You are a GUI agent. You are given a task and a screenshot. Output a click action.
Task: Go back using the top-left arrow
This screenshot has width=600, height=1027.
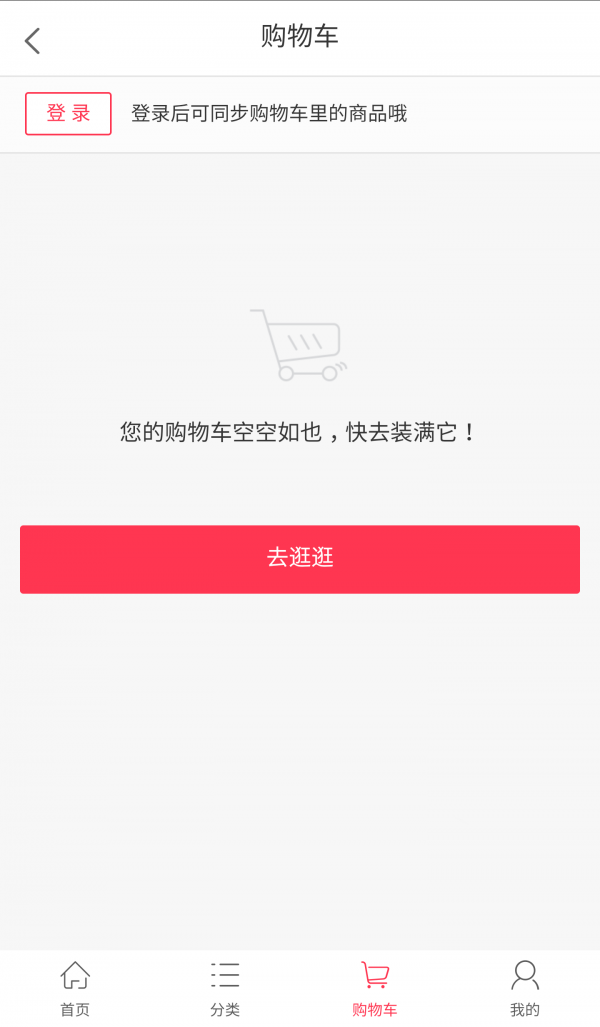[32, 40]
